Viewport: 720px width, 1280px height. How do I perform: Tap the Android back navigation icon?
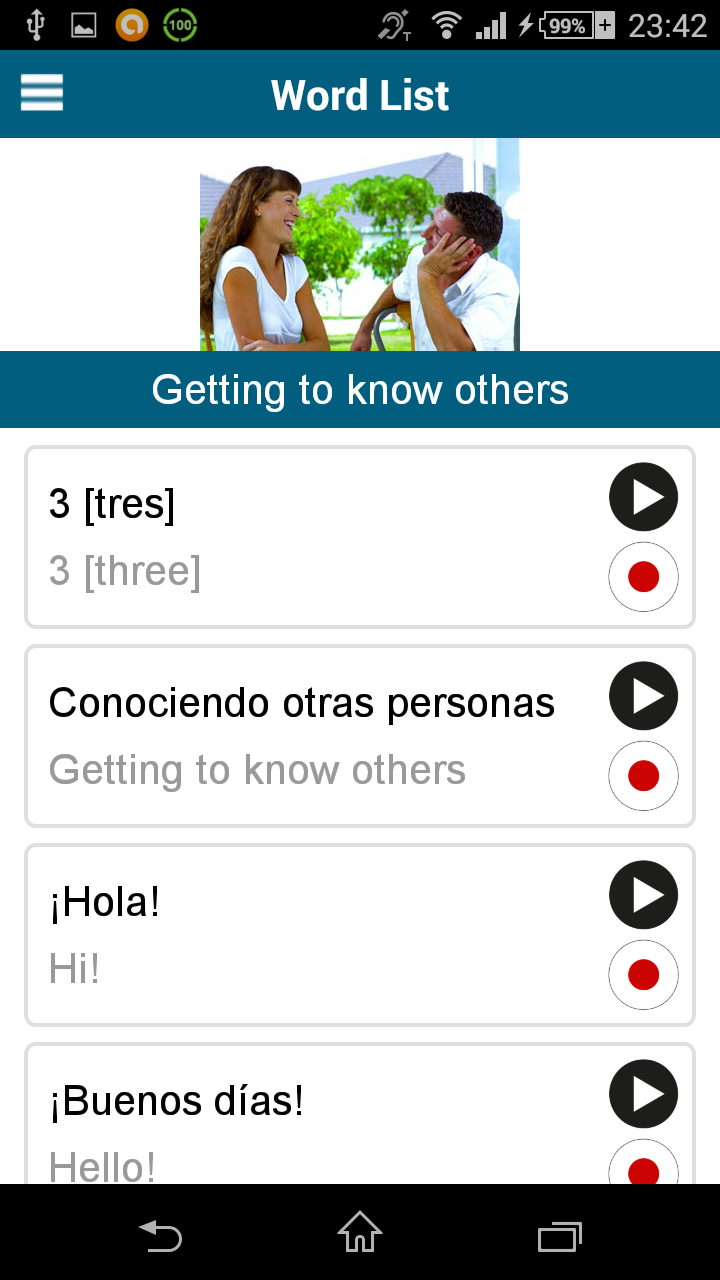click(x=160, y=1237)
